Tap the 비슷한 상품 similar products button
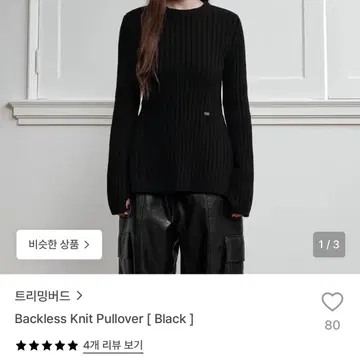Screen dimensions: 360x360 [59, 245]
